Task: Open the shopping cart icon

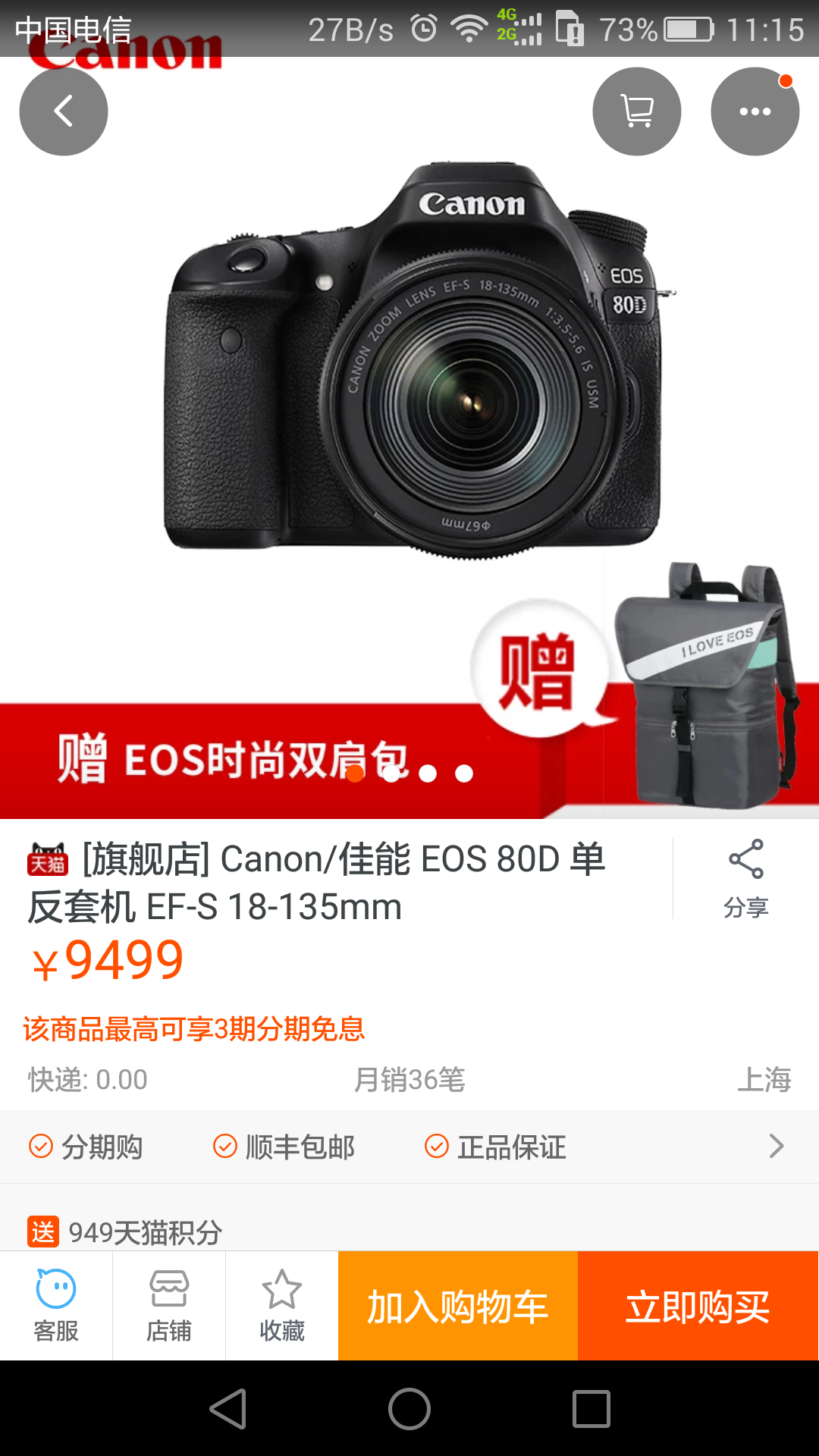Action: (x=636, y=111)
